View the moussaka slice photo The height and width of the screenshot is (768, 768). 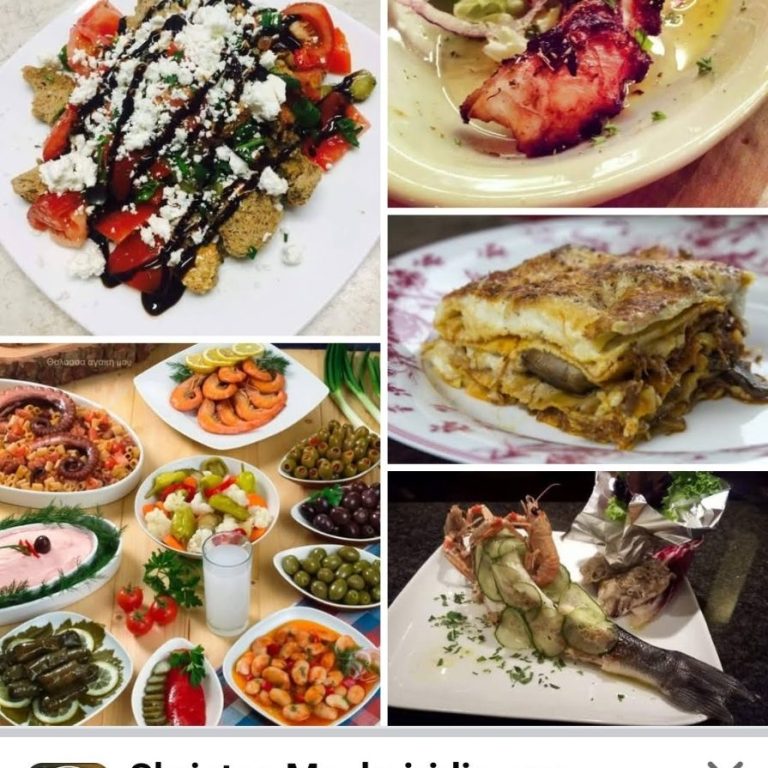tap(578, 339)
